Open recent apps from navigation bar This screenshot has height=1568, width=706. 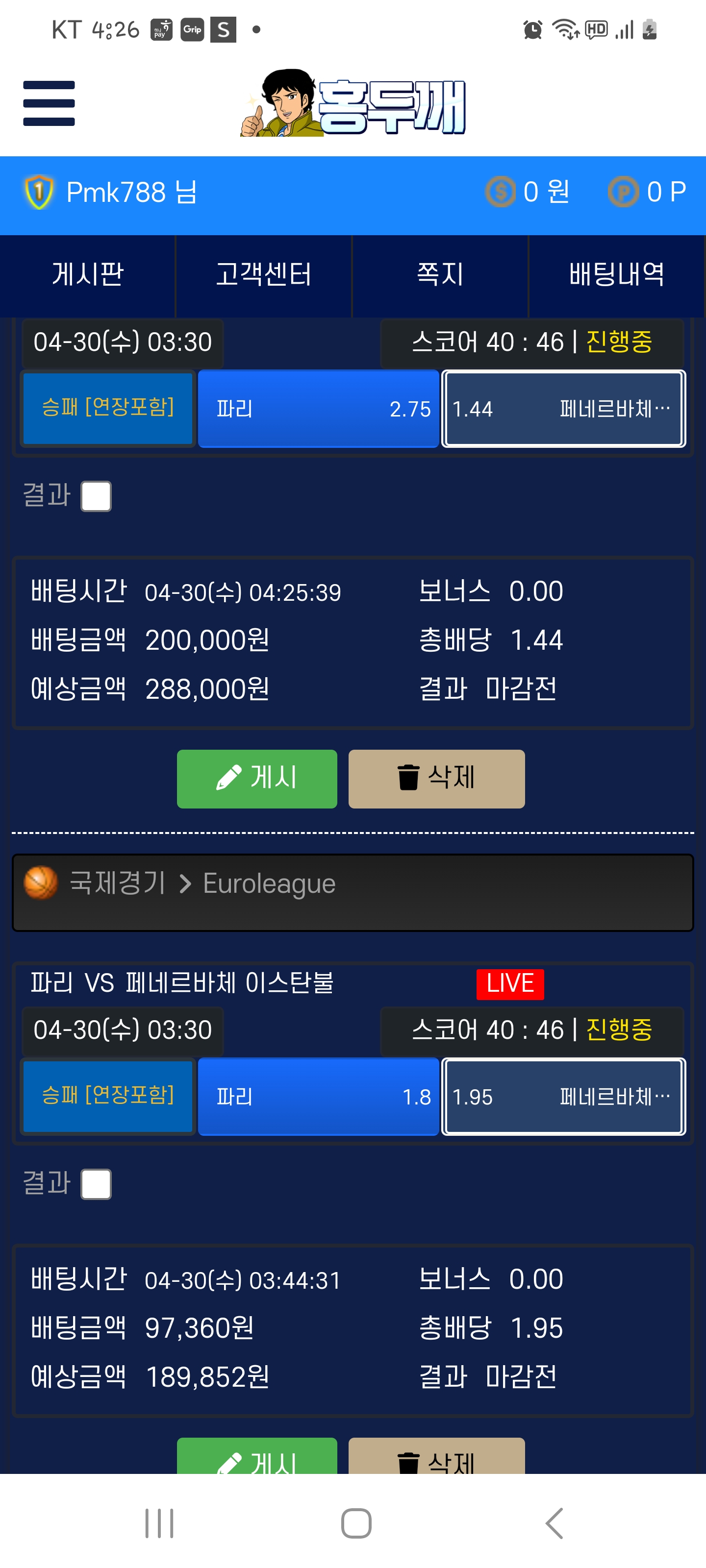click(160, 1523)
